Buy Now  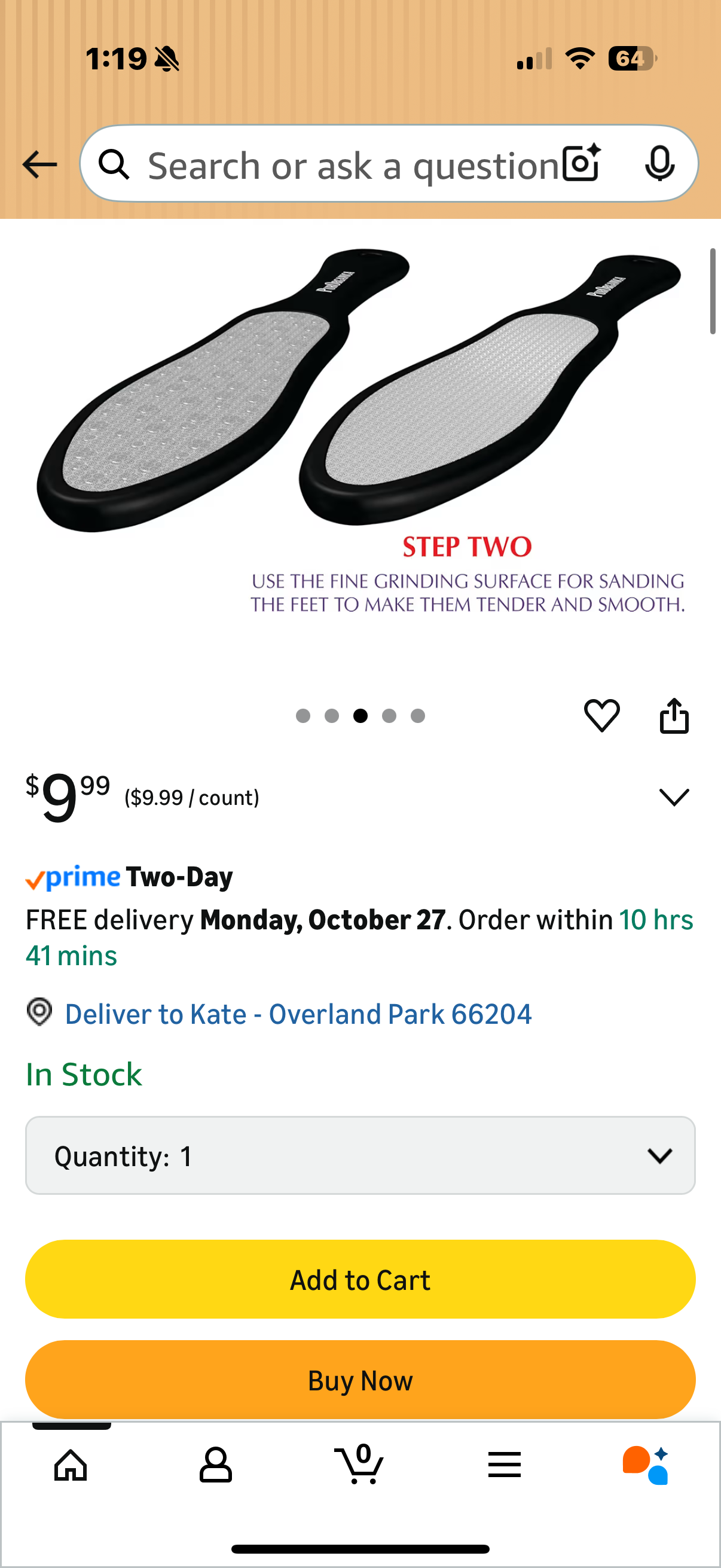(x=360, y=1380)
